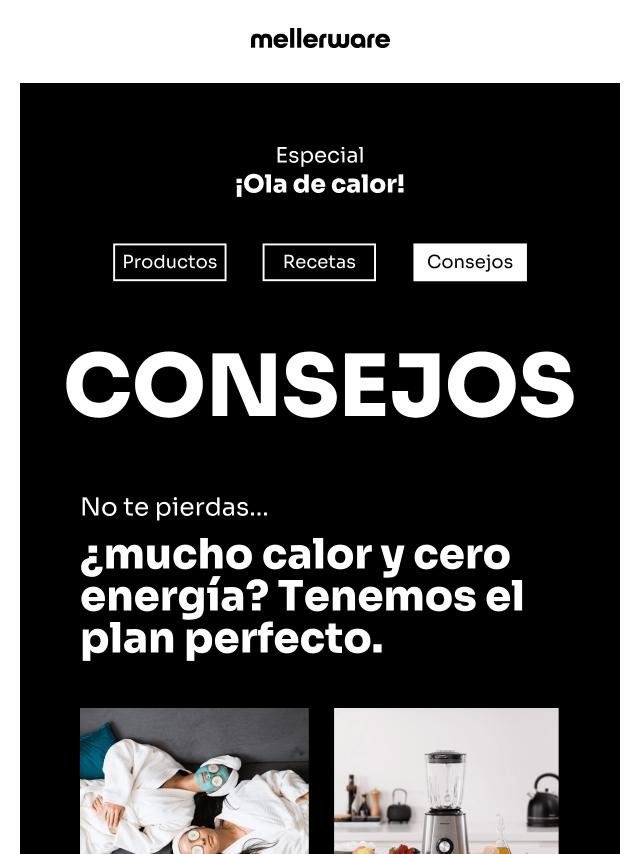Go to the Recetas section
Image resolution: width=640 pixels, height=854 pixels.
click(x=319, y=262)
